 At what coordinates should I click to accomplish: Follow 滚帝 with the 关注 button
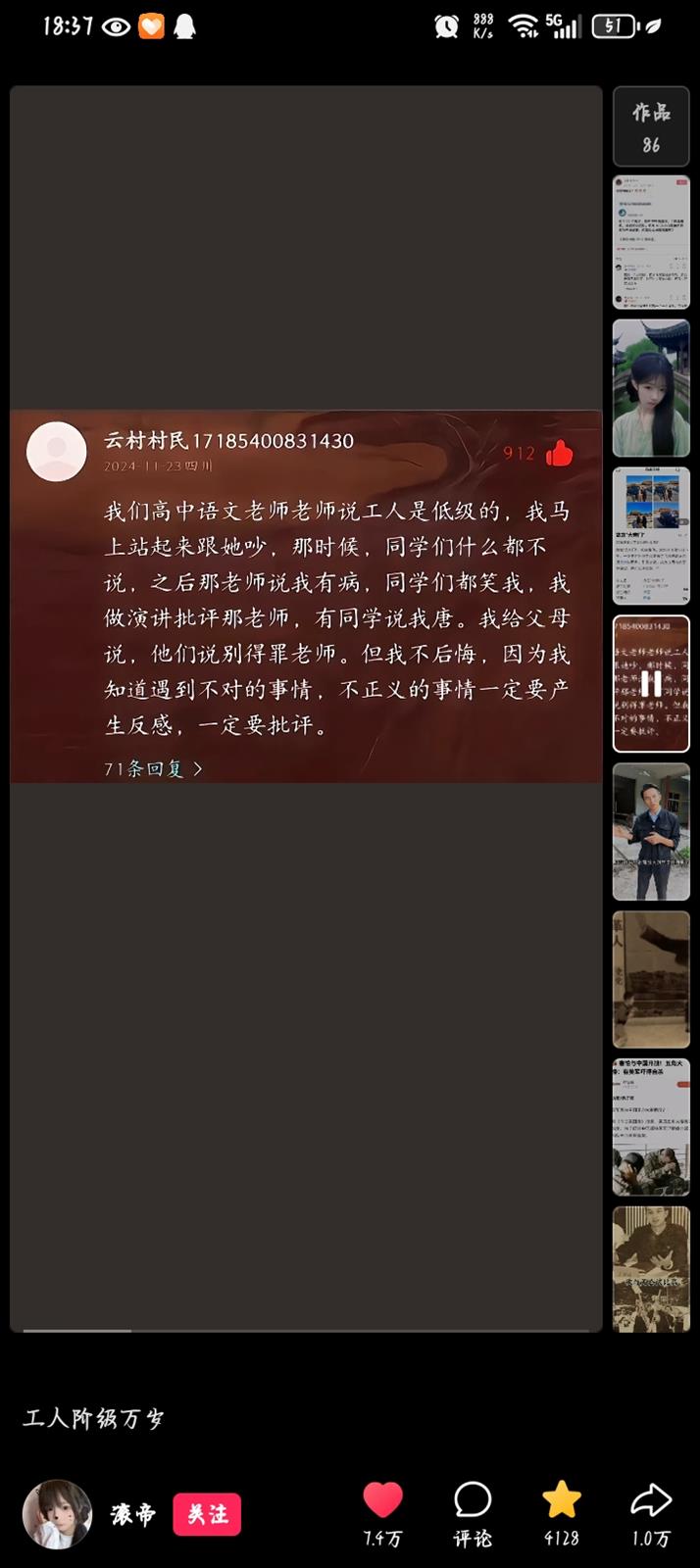(207, 1514)
